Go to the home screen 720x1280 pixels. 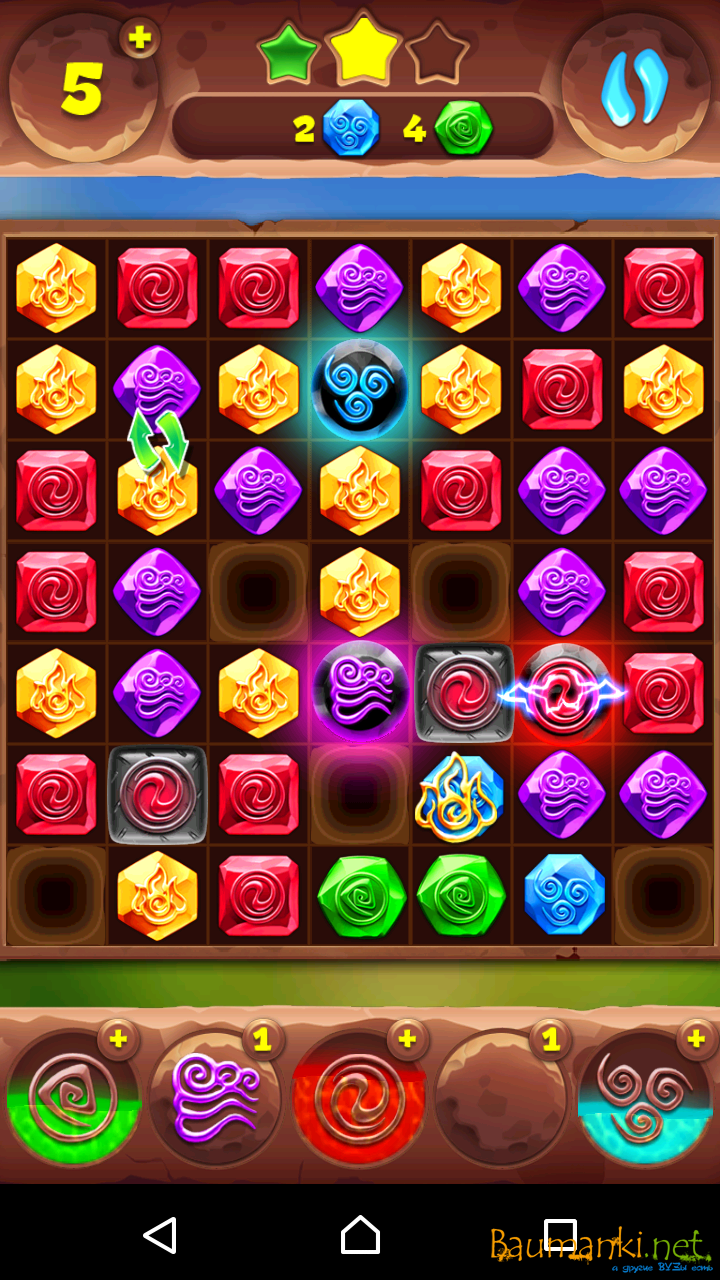[x=360, y=1236]
